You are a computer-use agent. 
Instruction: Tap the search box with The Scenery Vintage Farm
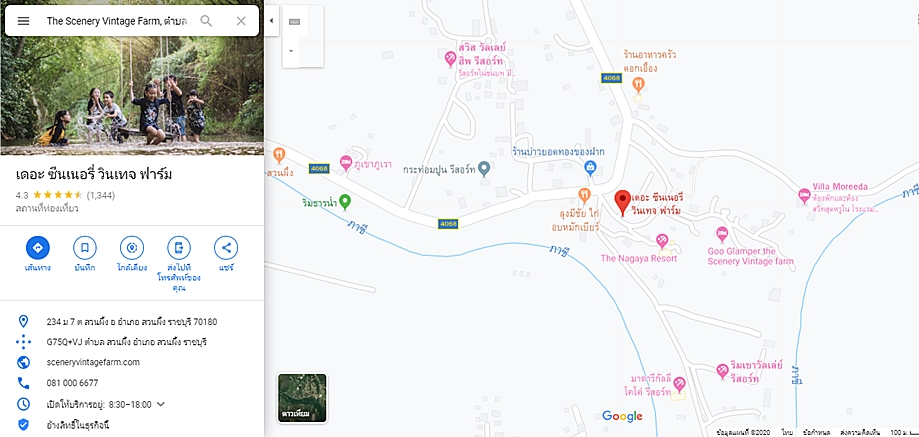click(115, 21)
